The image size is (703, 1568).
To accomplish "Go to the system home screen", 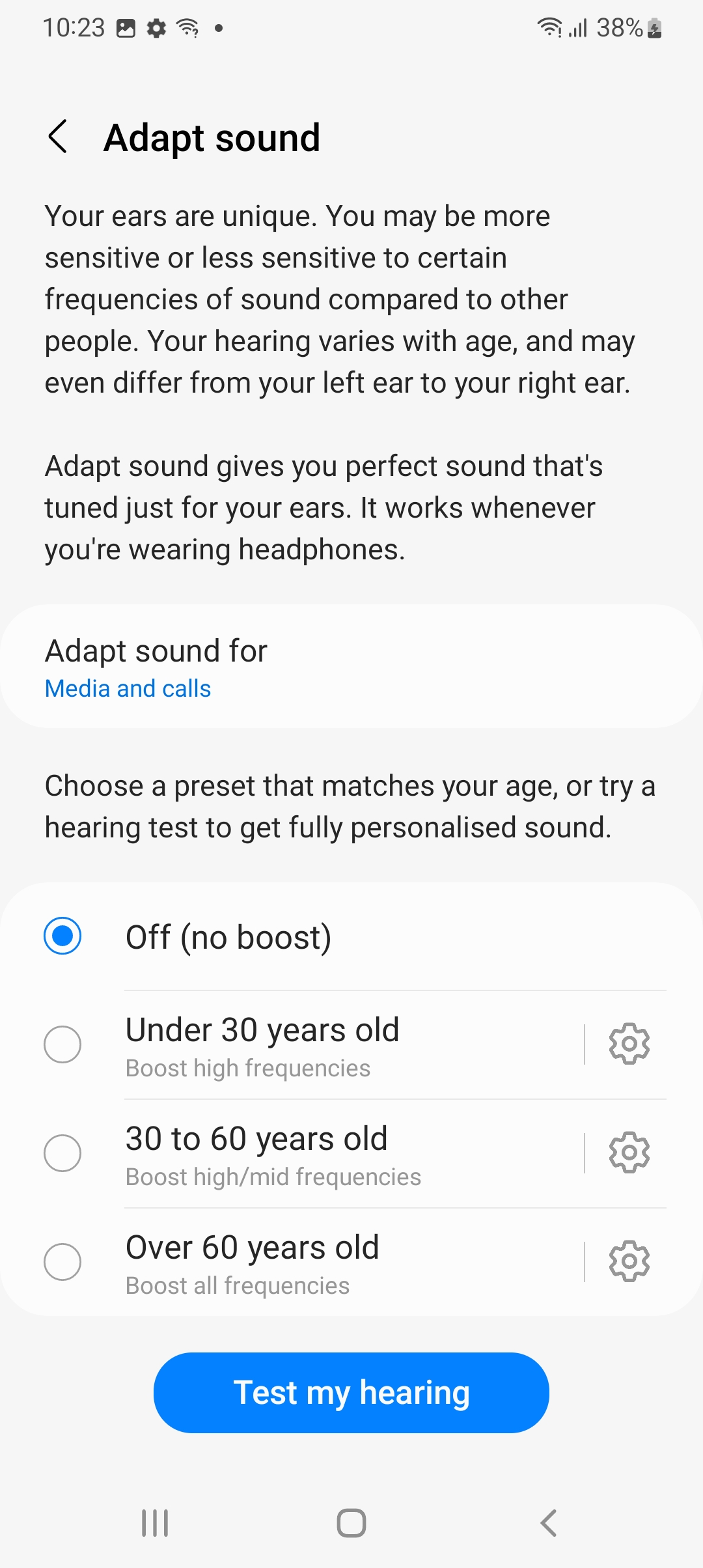I will (x=351, y=1523).
